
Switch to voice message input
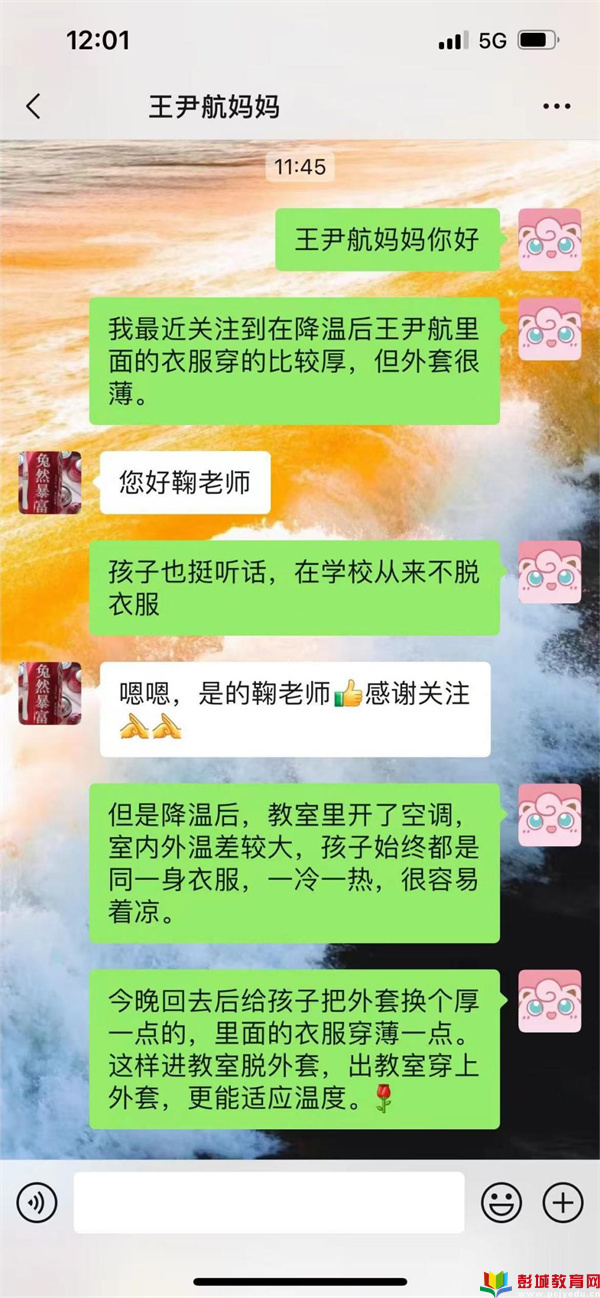pyautogui.click(x=37, y=1202)
